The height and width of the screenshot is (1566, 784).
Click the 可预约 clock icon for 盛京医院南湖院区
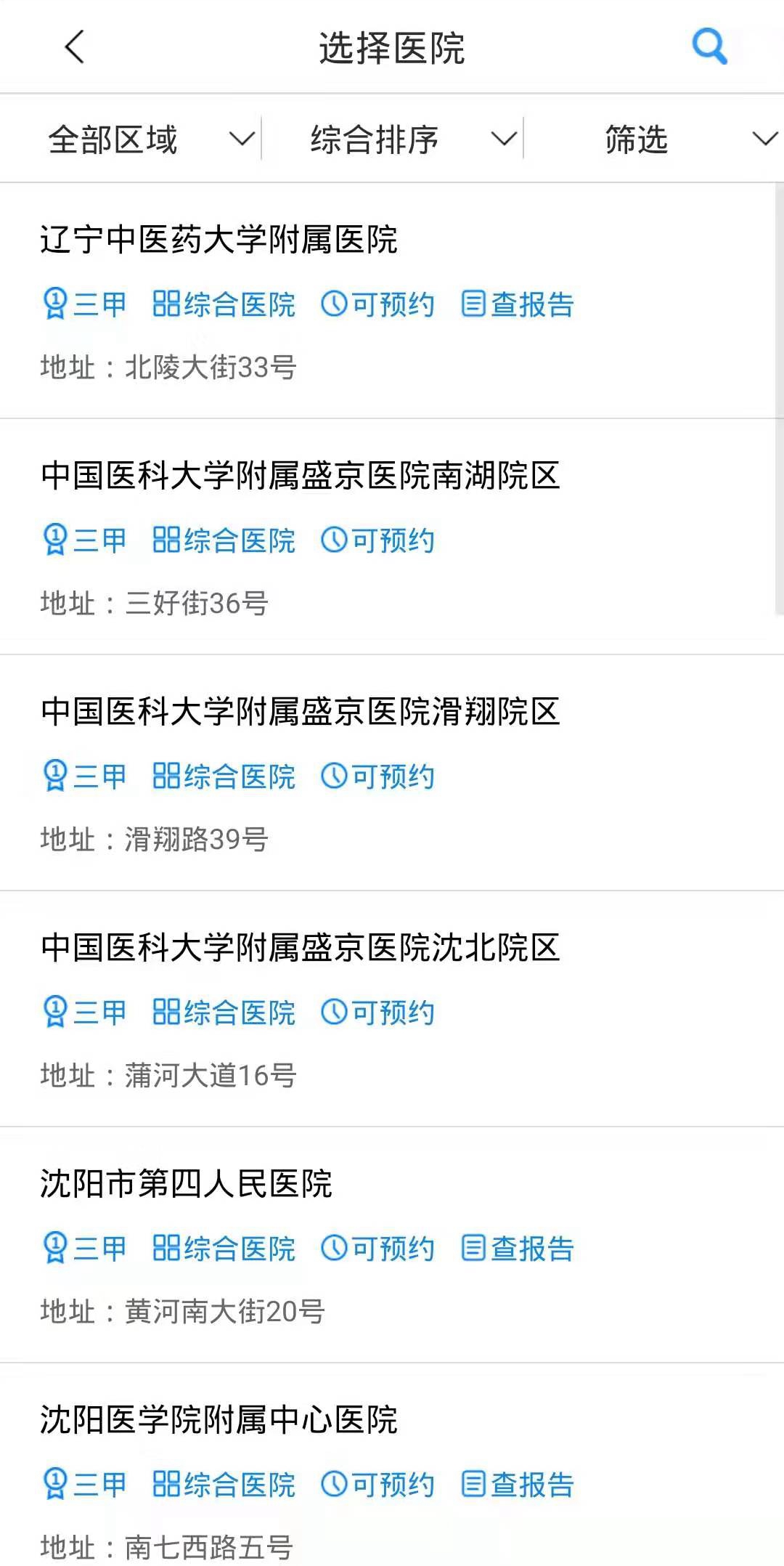pyautogui.click(x=333, y=540)
